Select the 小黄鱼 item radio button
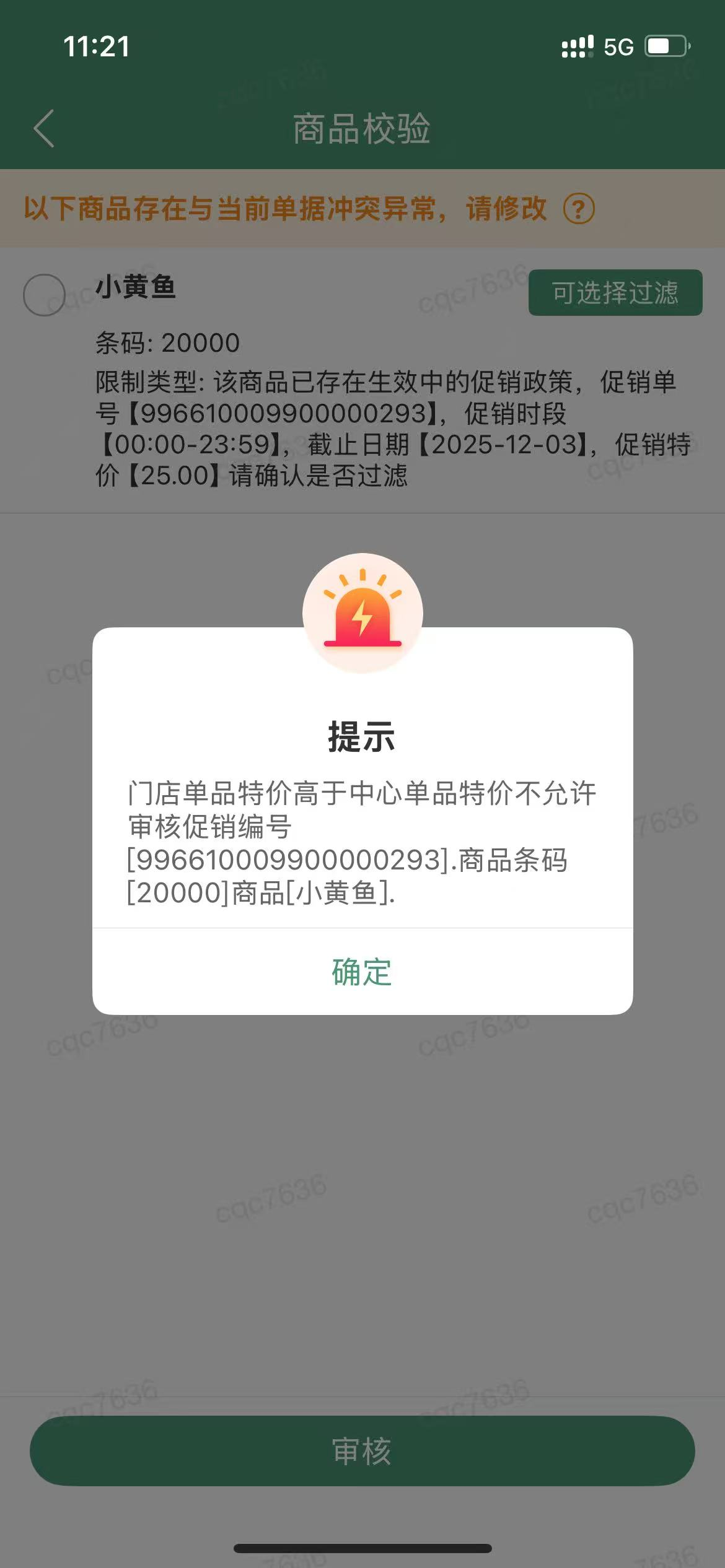Image resolution: width=725 pixels, height=1568 pixels. pos(44,295)
